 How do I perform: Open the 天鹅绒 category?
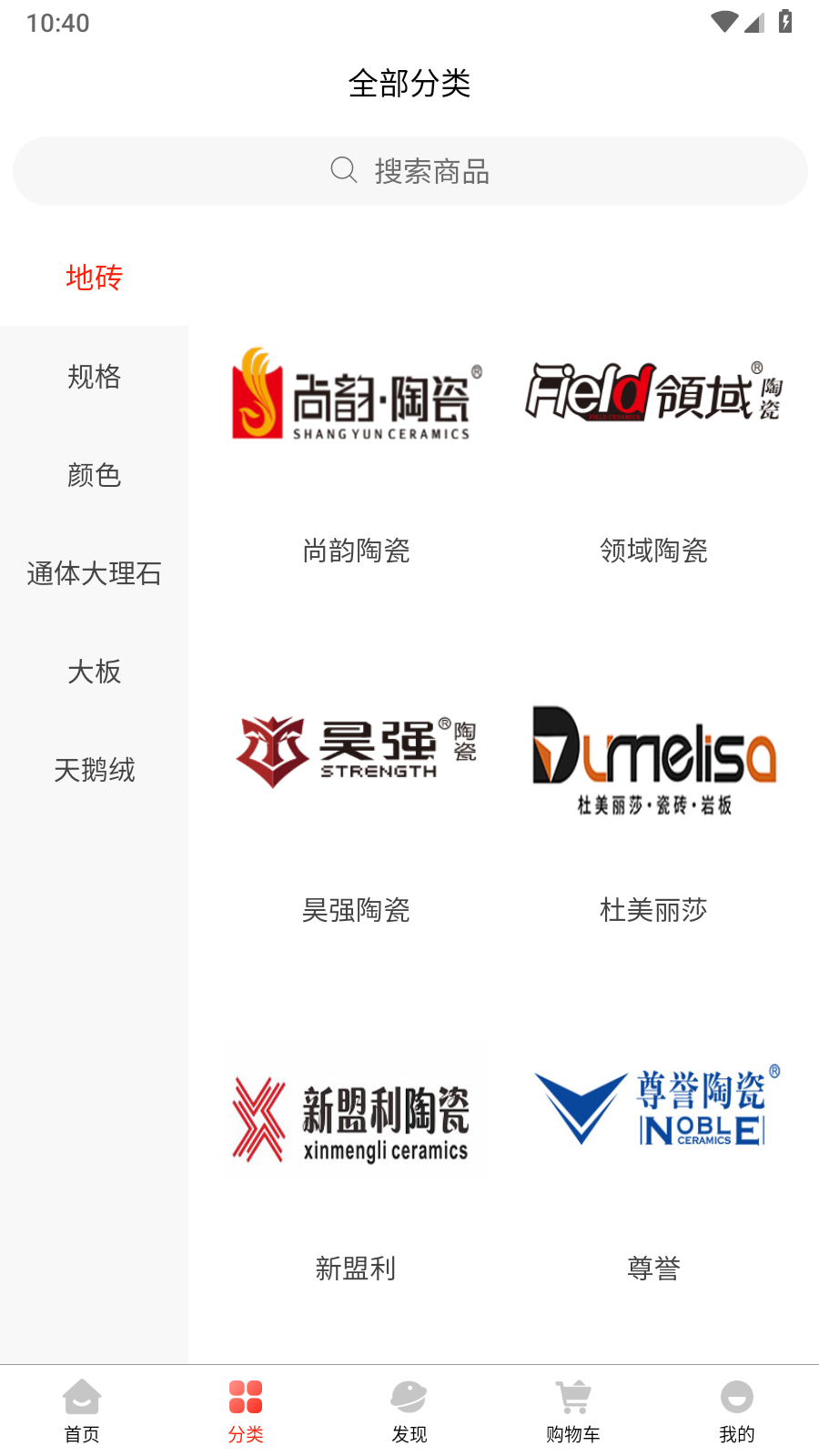pos(94,770)
